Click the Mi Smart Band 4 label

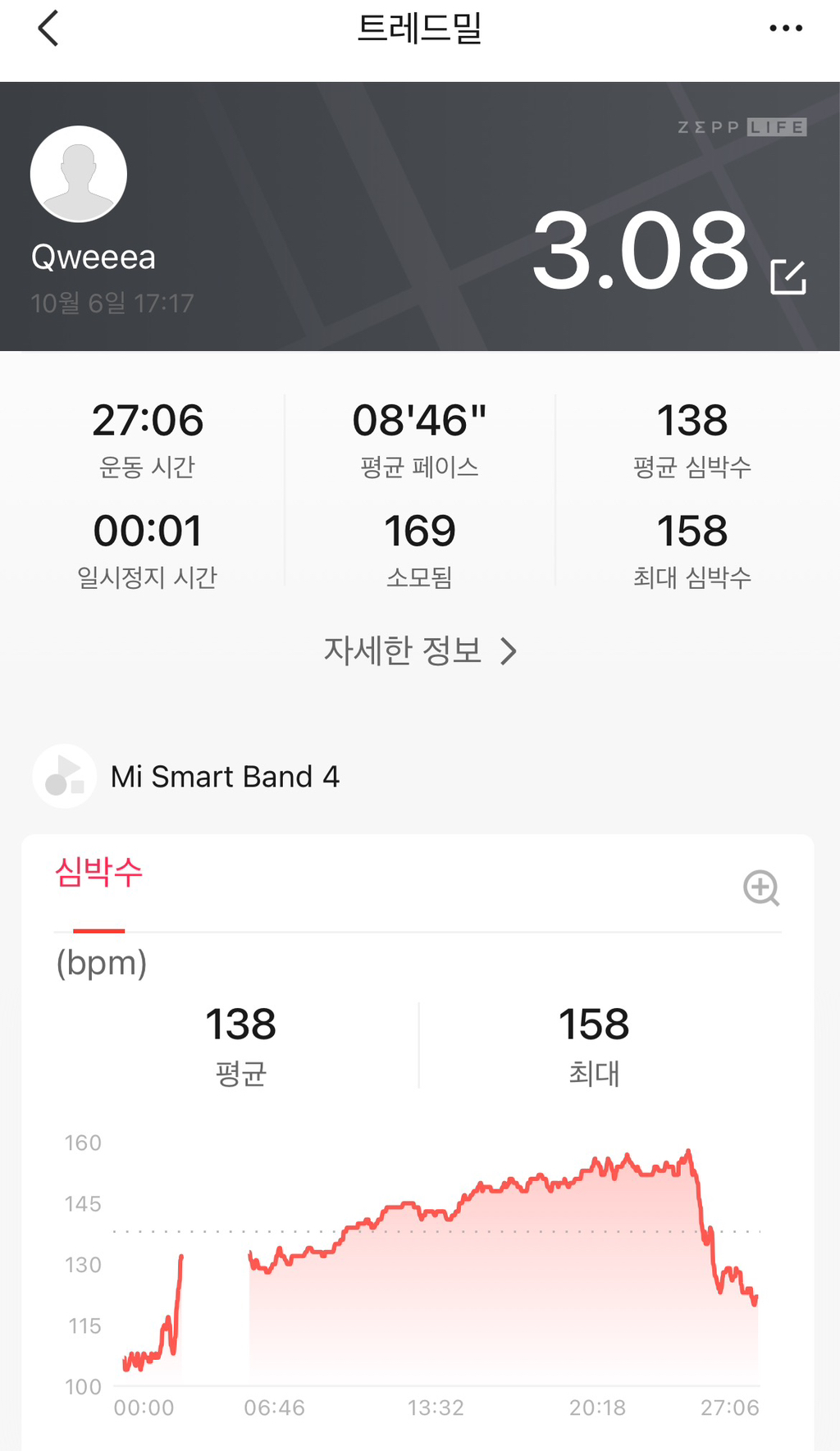pyautogui.click(x=225, y=776)
